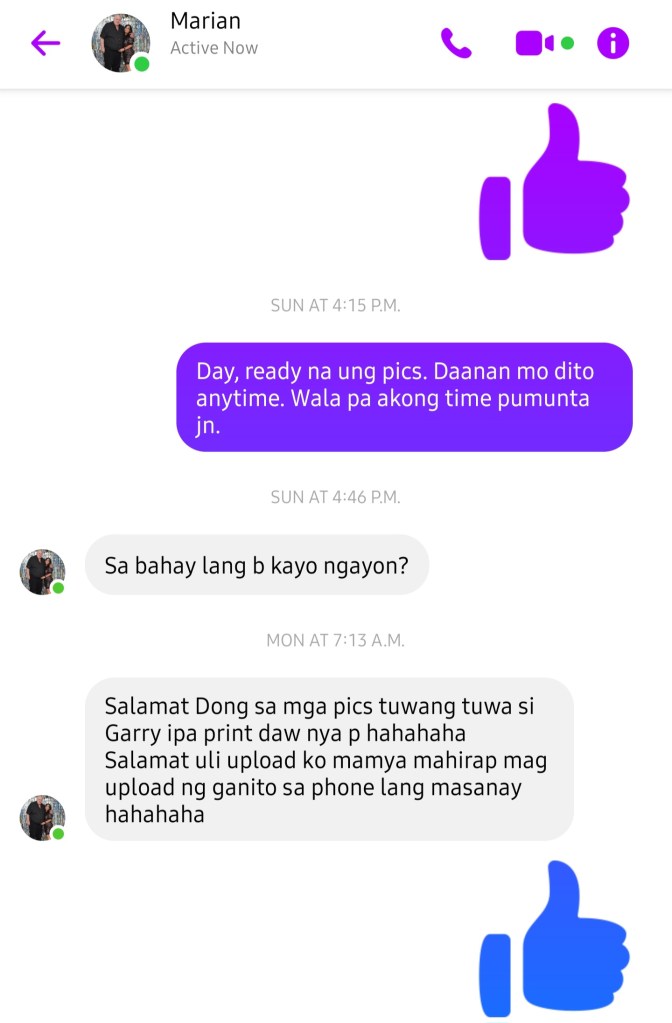The image size is (672, 1023).
Task: Start a voice call with Marian
Action: click(456, 43)
